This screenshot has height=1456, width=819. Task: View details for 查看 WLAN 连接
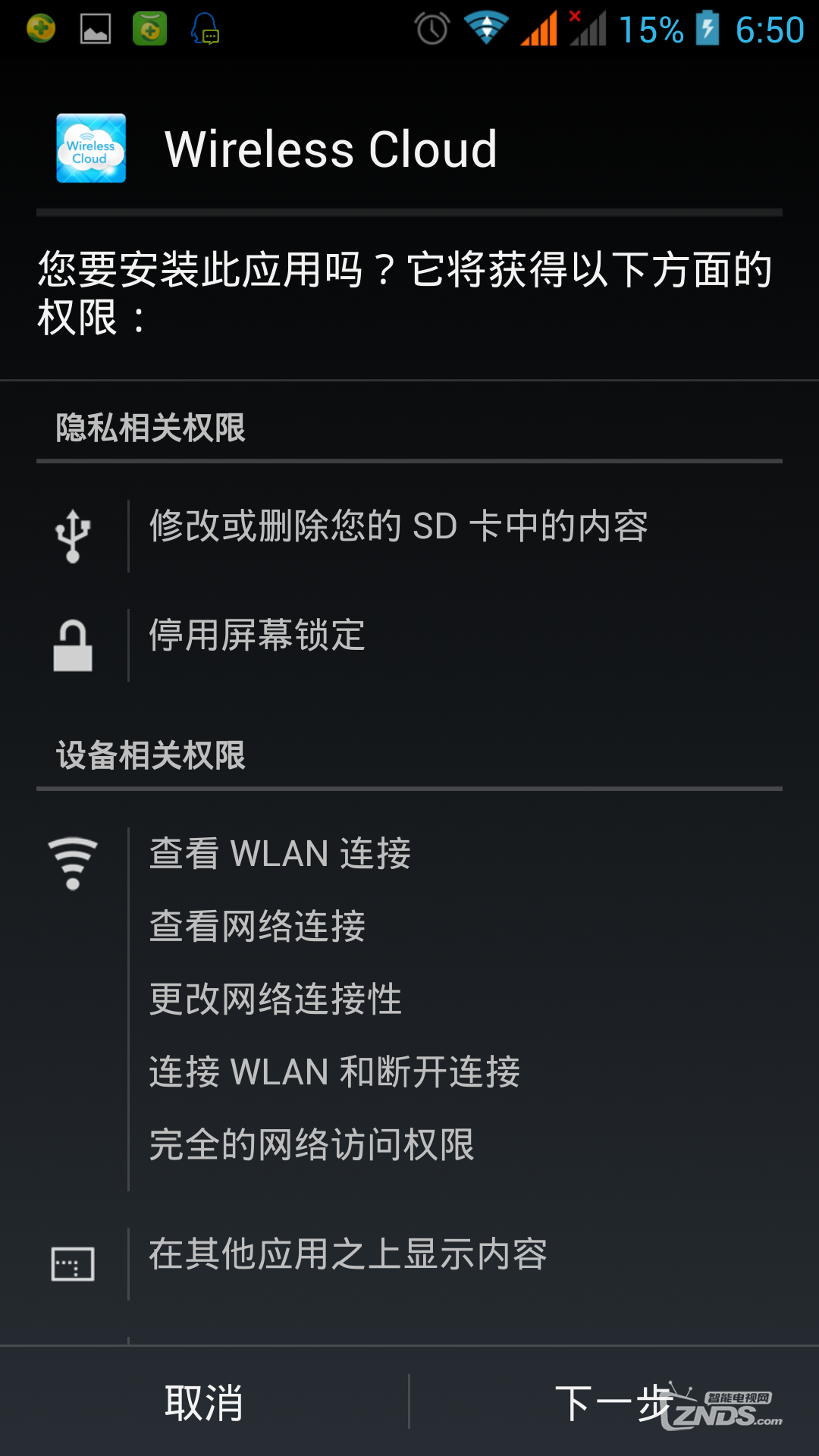click(281, 854)
